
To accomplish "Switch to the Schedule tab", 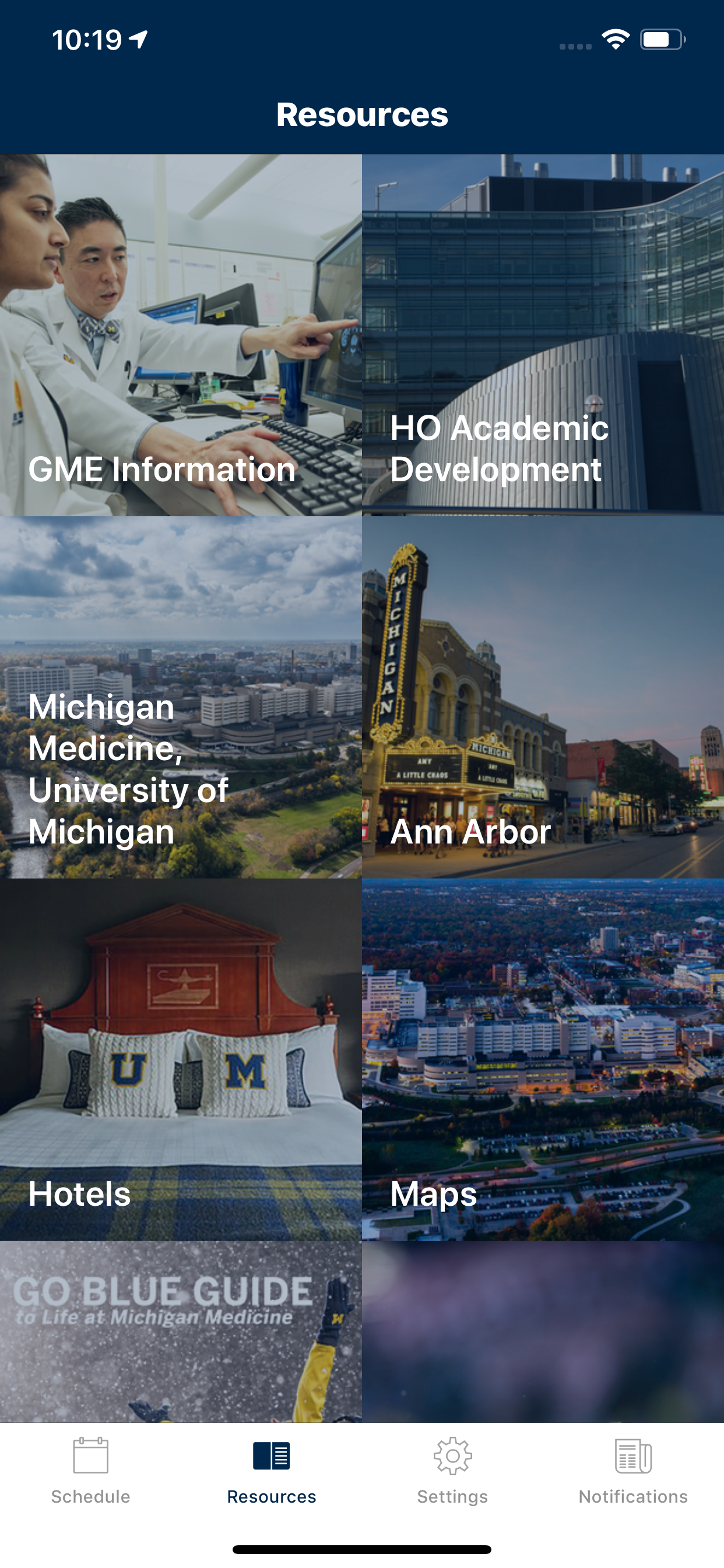I will pyautogui.click(x=91, y=1471).
